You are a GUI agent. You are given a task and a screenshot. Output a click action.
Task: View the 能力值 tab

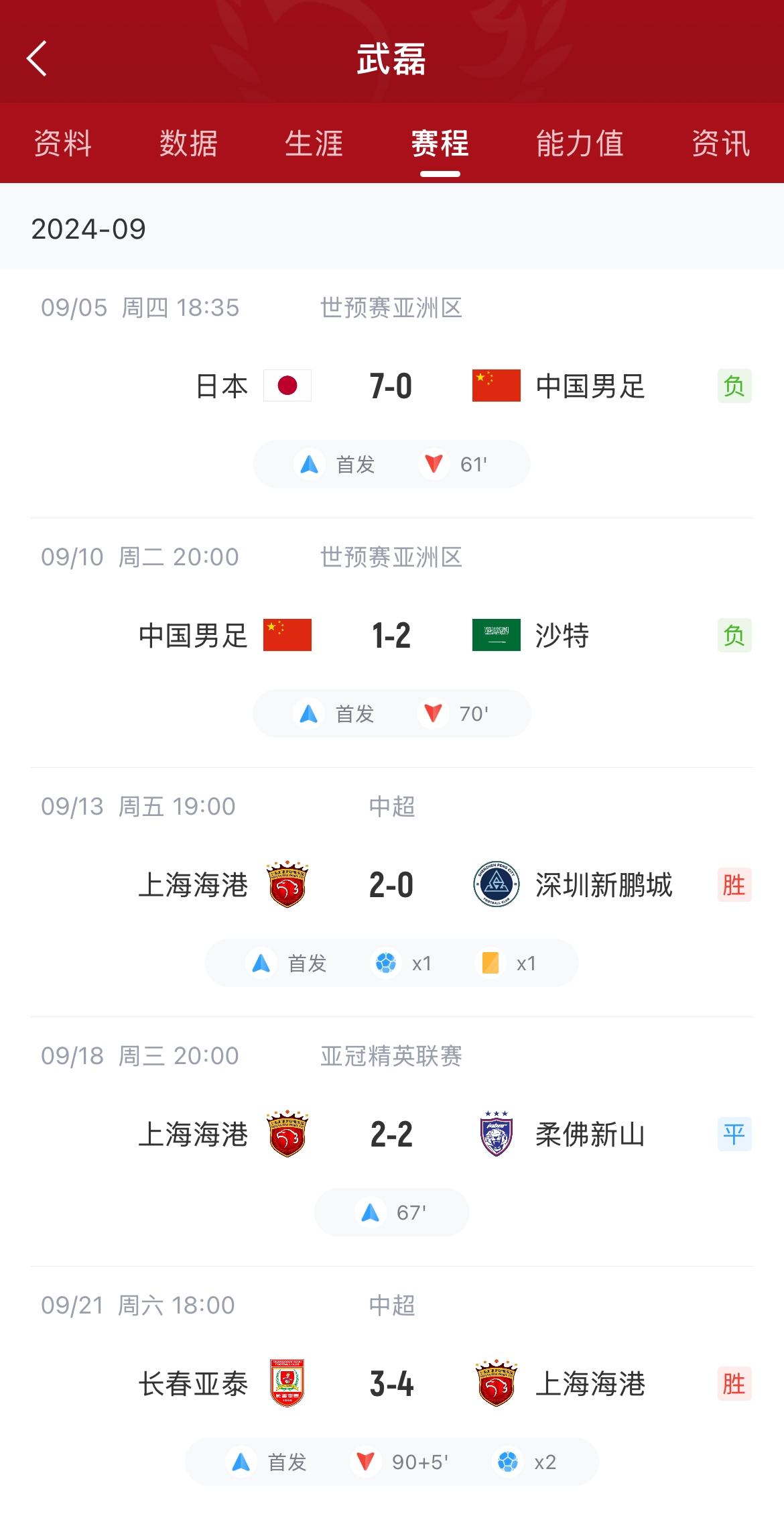(580, 143)
